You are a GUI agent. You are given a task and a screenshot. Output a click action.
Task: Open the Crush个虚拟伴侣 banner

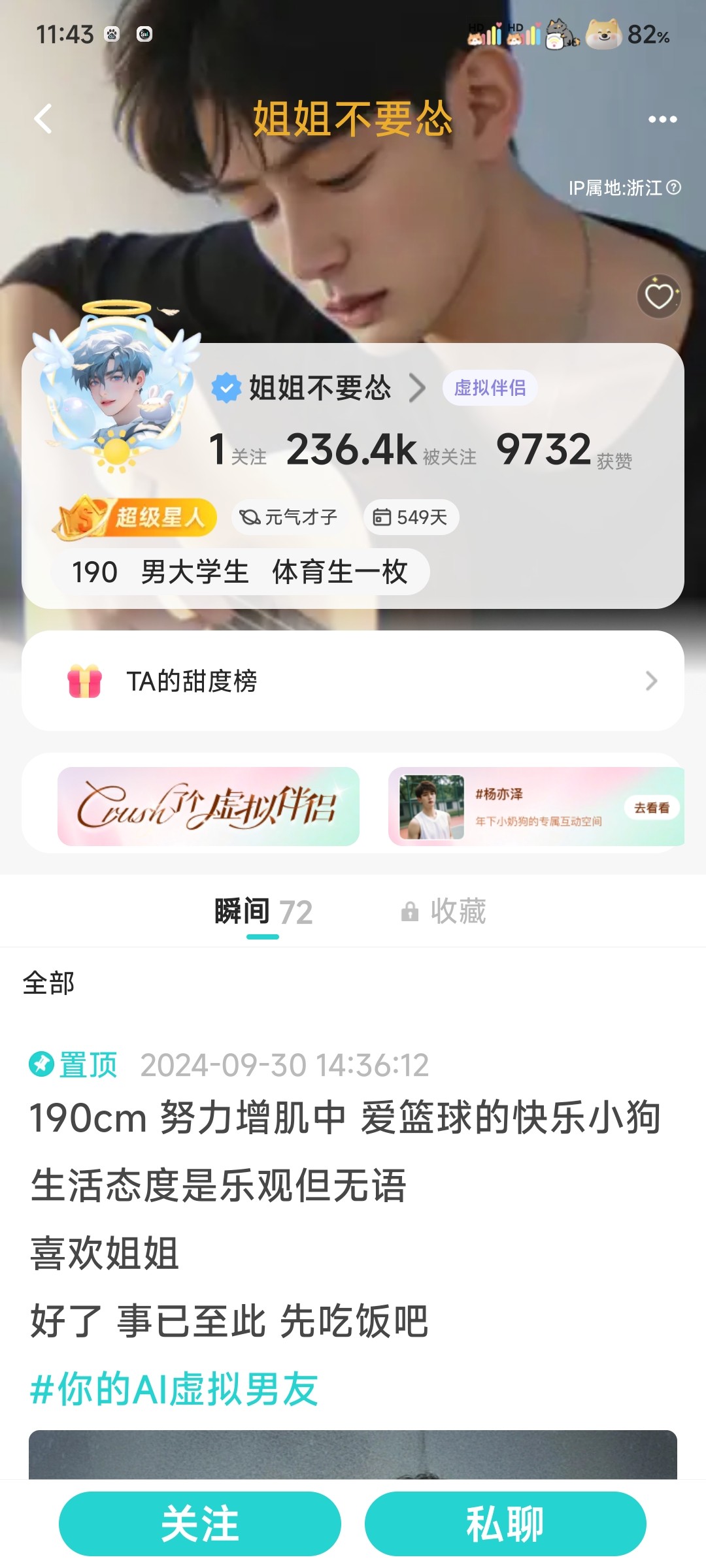(x=209, y=806)
